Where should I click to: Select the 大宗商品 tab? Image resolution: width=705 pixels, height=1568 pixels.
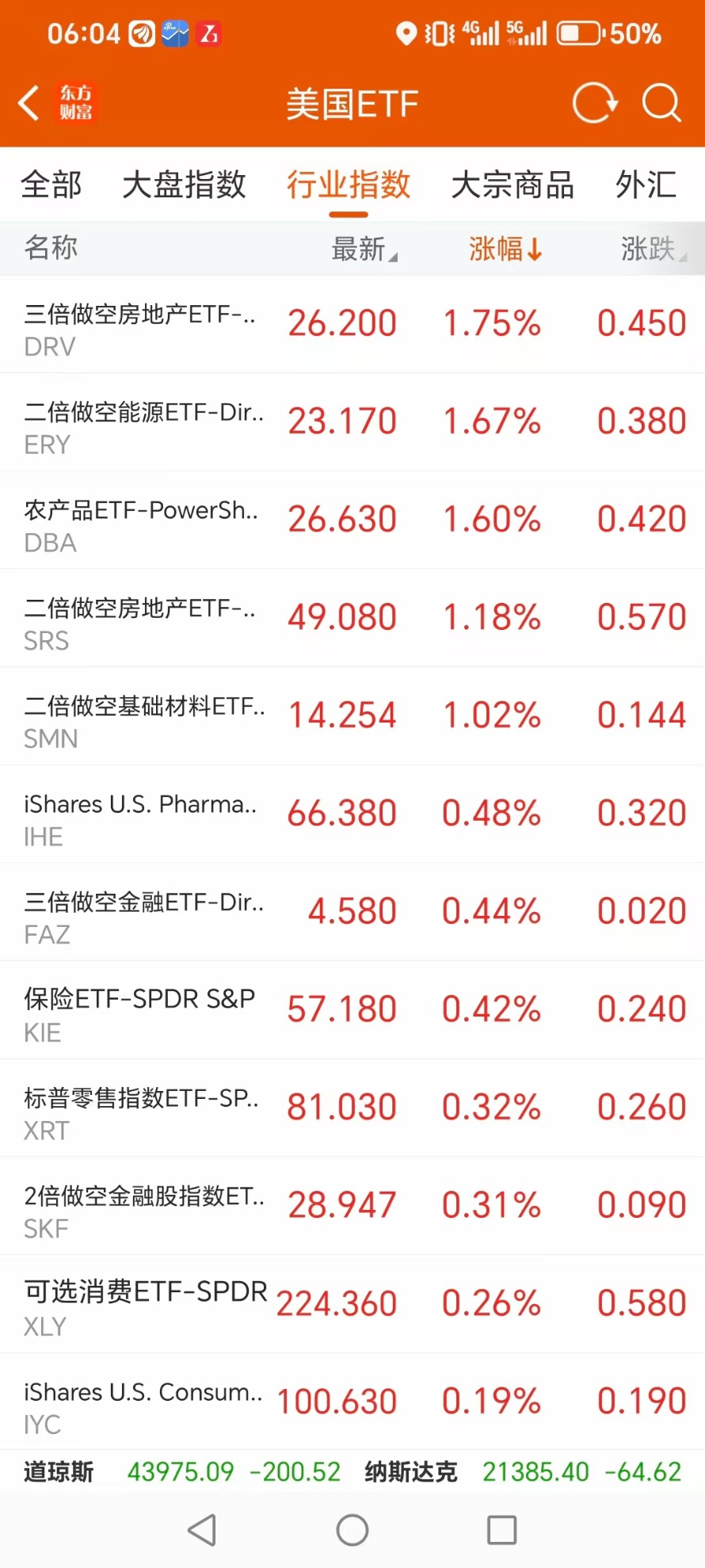coord(513,185)
